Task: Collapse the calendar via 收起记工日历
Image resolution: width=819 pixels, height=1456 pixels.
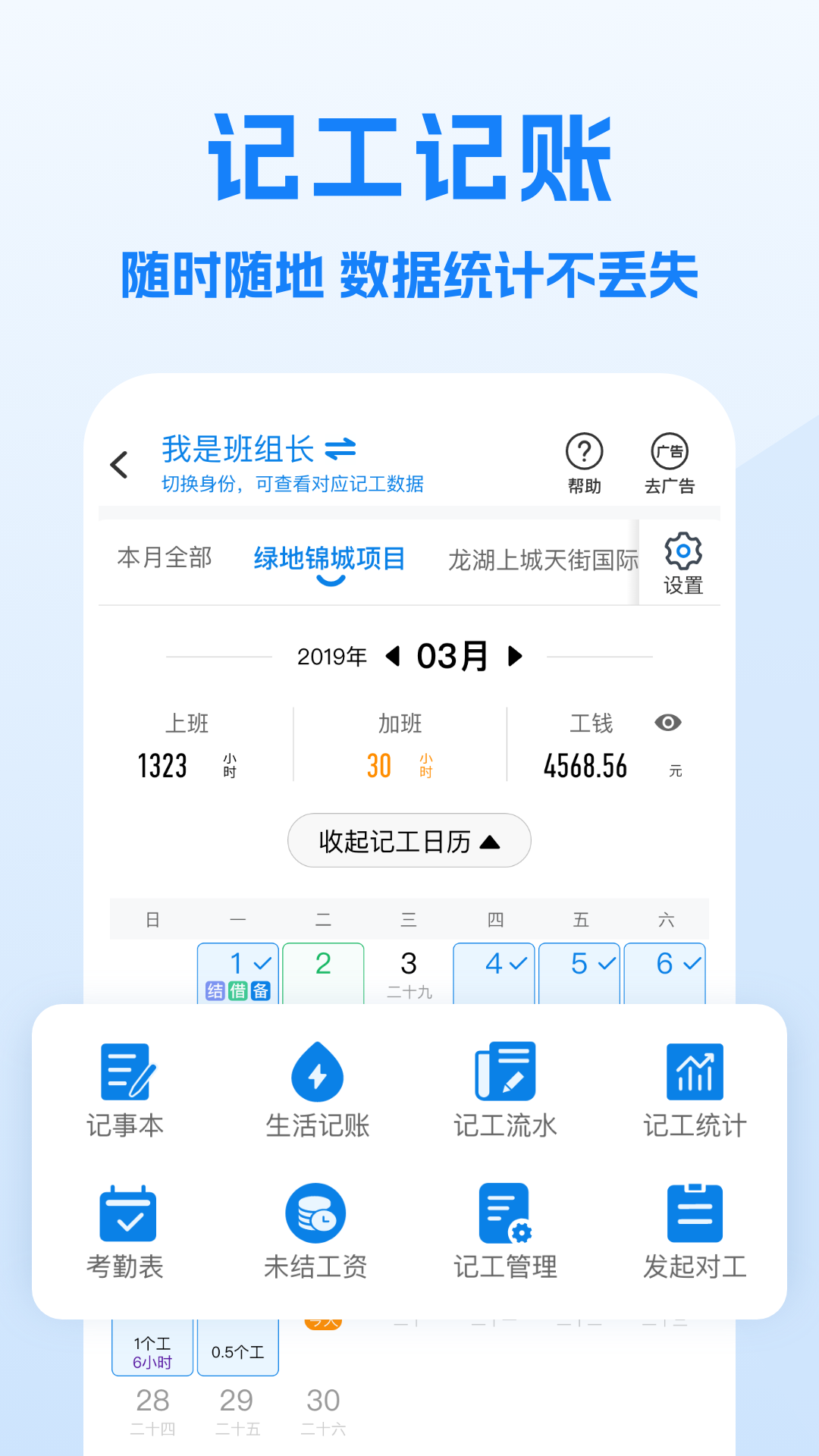Action: (409, 840)
